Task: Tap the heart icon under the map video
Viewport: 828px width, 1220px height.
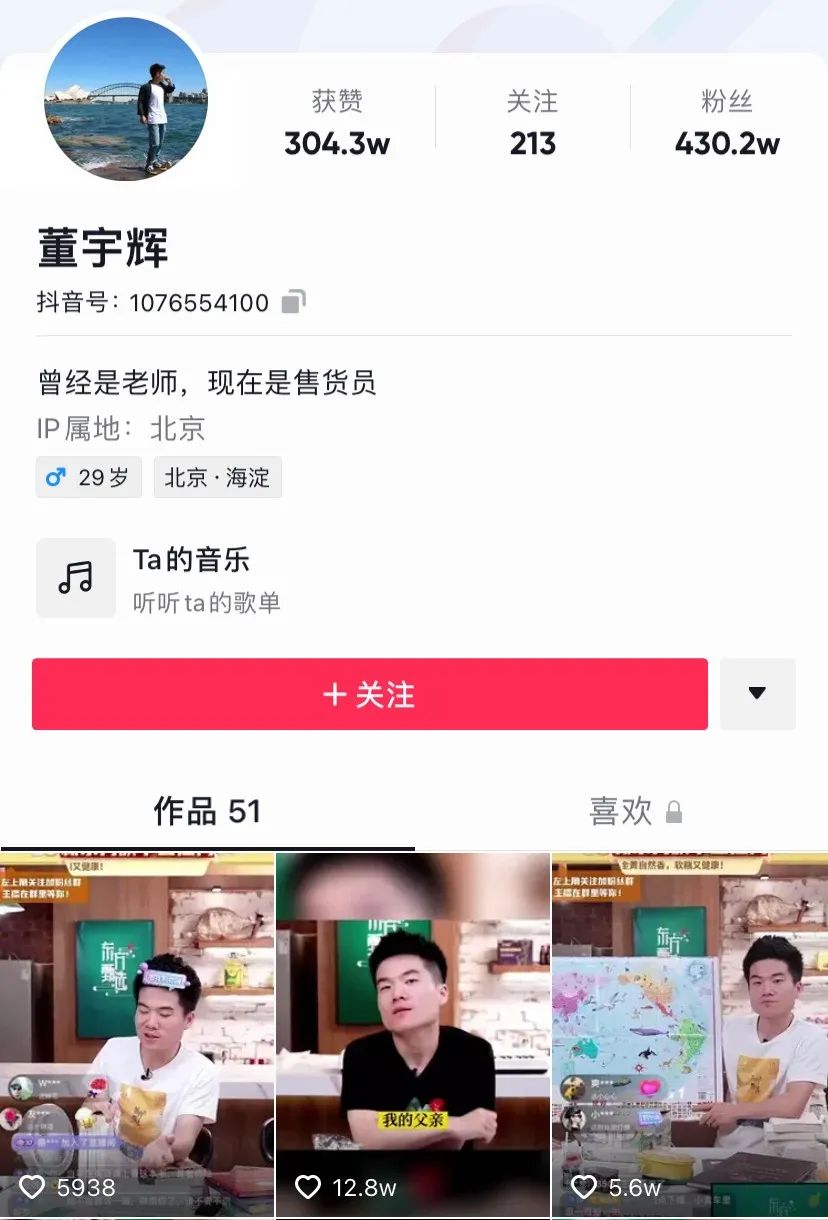Action: coord(586,1189)
